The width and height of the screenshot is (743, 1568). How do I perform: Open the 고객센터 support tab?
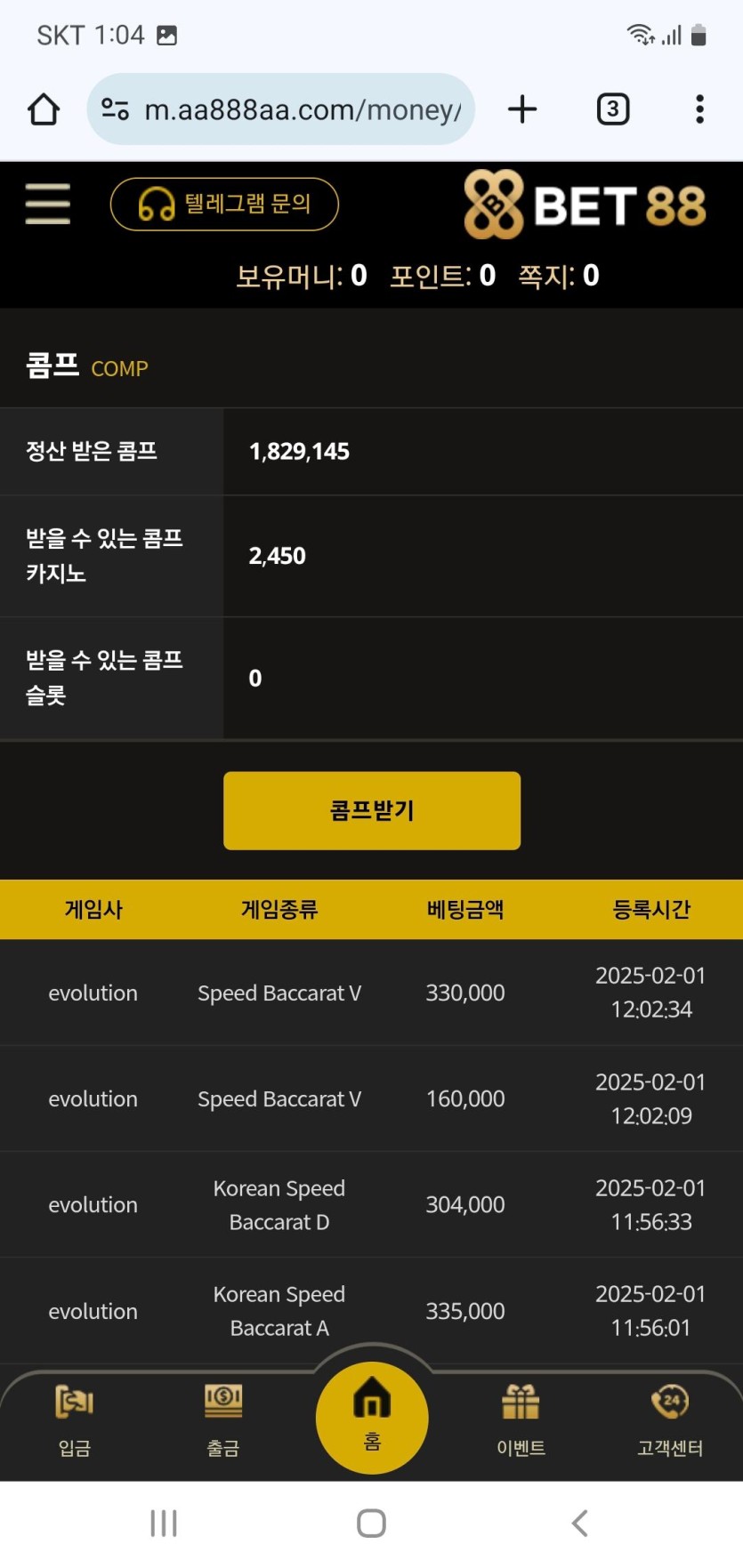pos(670,1419)
